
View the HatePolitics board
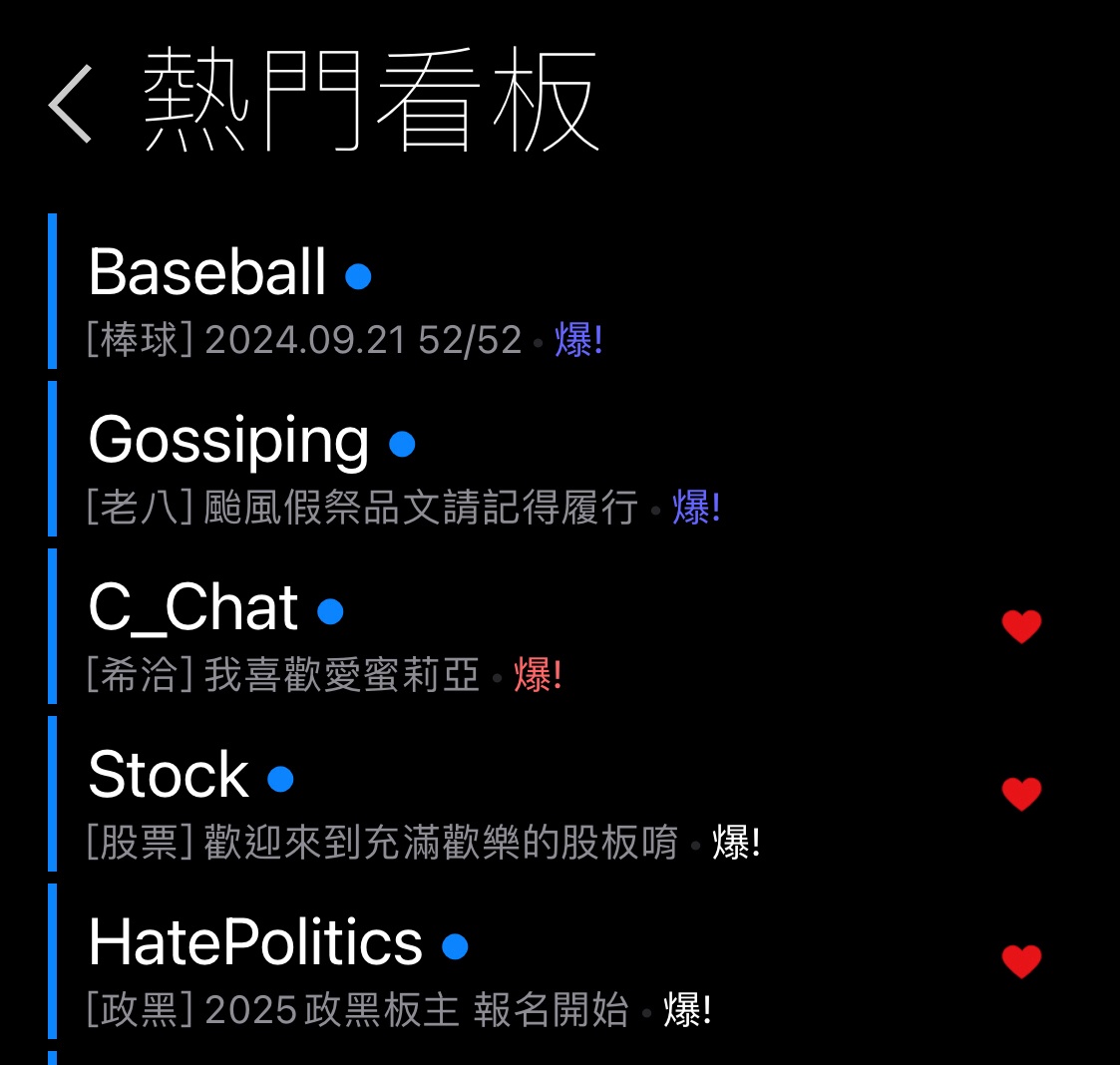255,943
